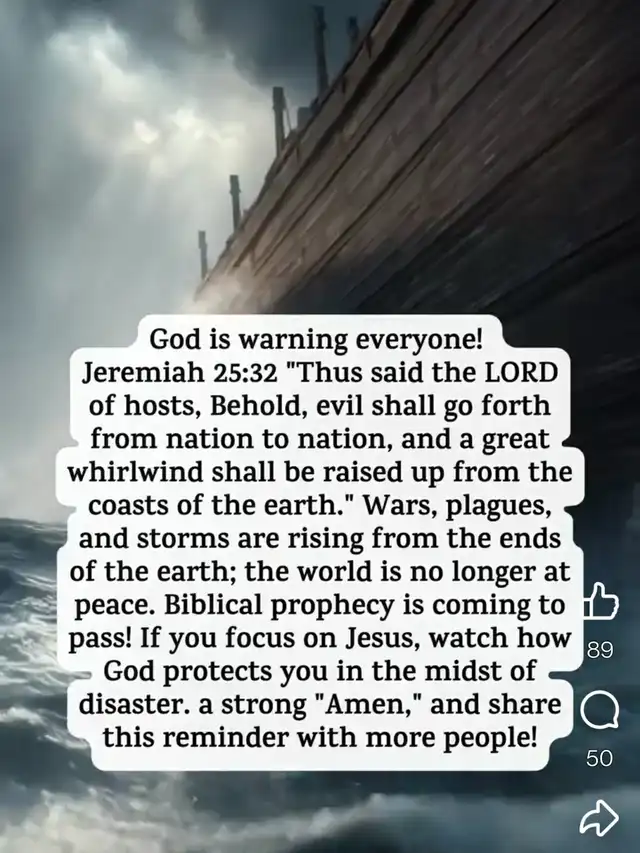Image resolution: width=640 pixels, height=853 pixels.
Task: Share this video using the arrow icon
Action: tap(599, 818)
